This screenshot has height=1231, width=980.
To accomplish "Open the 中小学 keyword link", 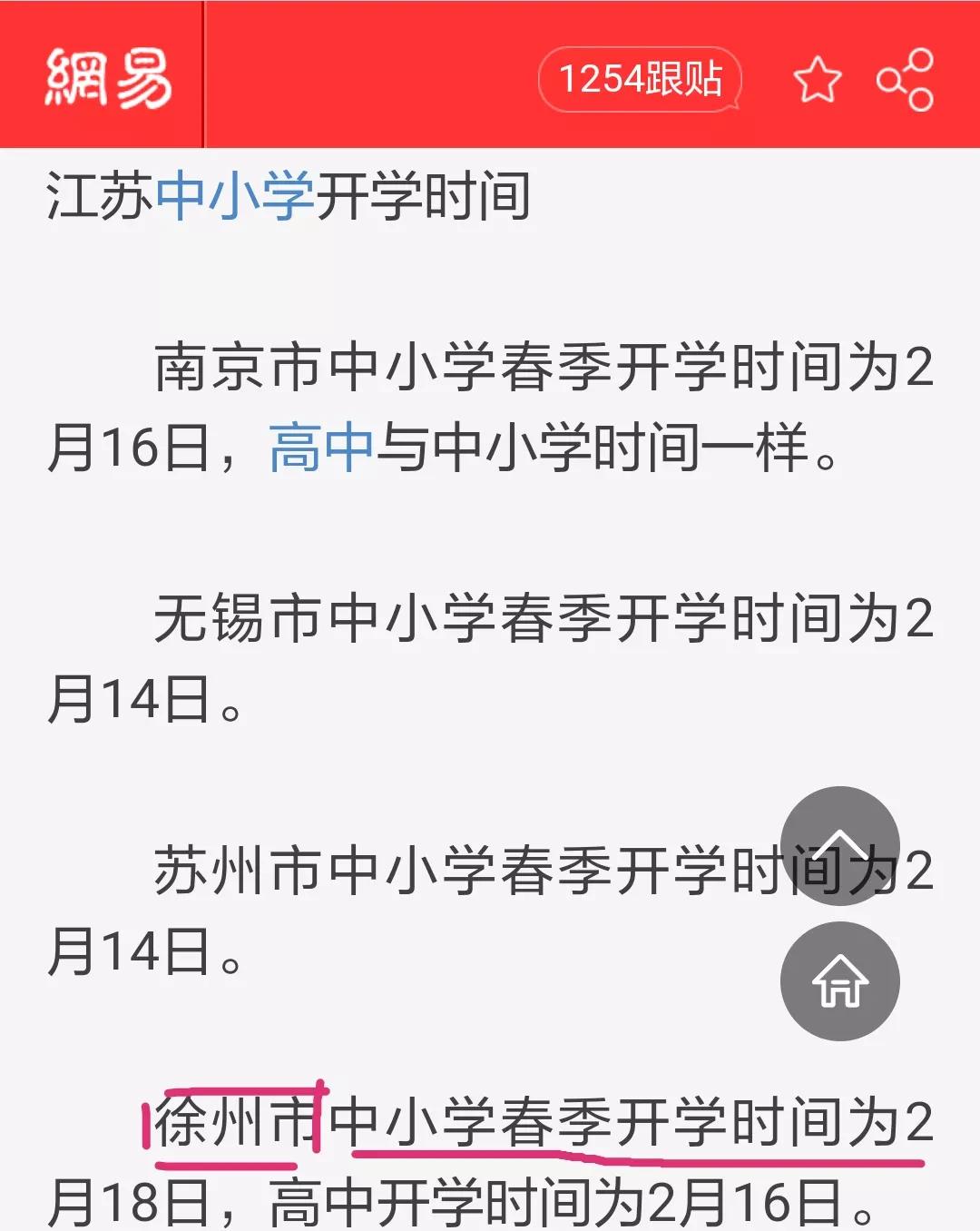I will 235,195.
